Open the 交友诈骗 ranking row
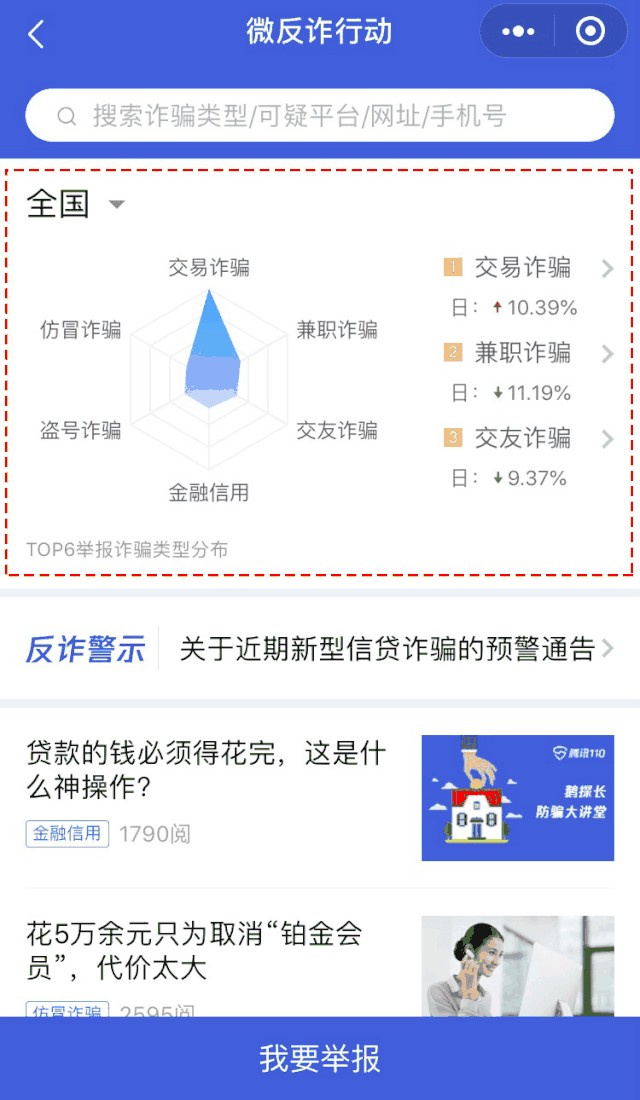640x1100 pixels. pos(528,438)
